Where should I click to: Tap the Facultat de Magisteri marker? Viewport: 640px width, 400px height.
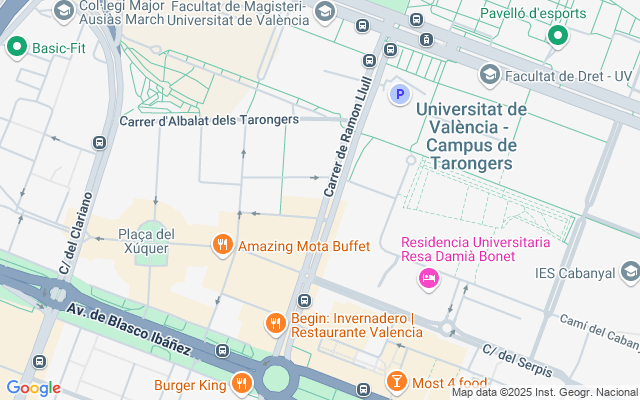pyautogui.click(x=325, y=12)
